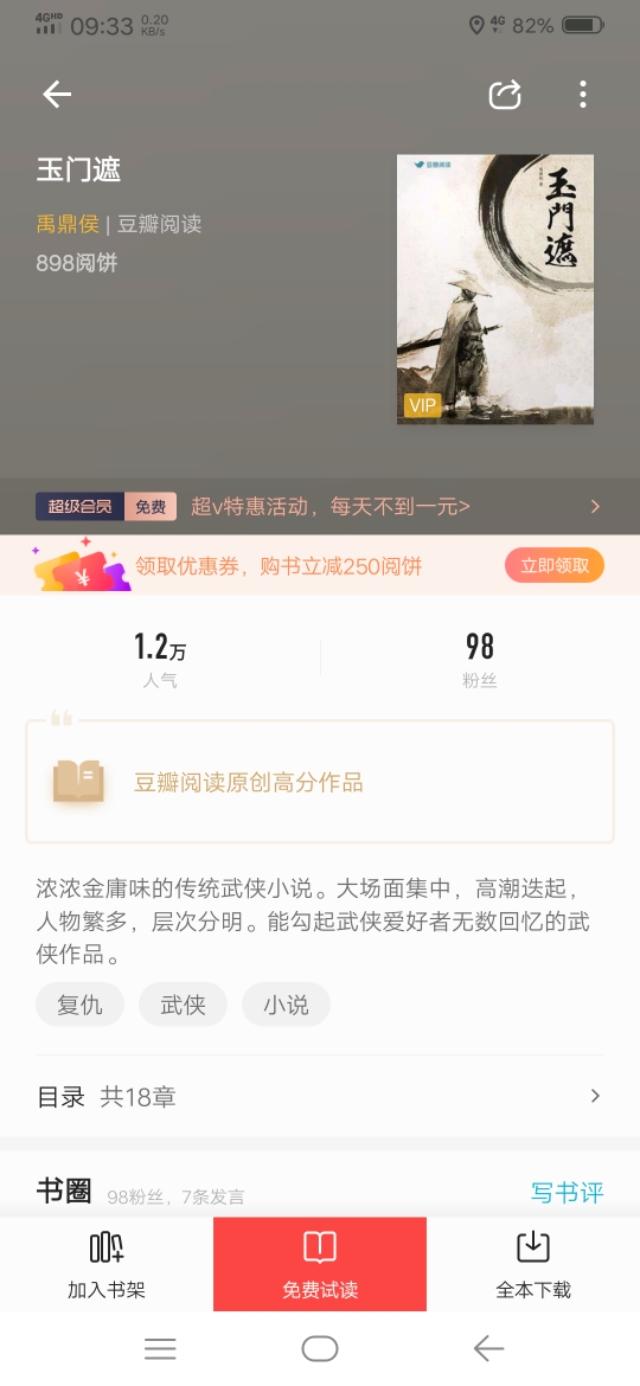Share this book
The image size is (640, 1386).
[505, 94]
